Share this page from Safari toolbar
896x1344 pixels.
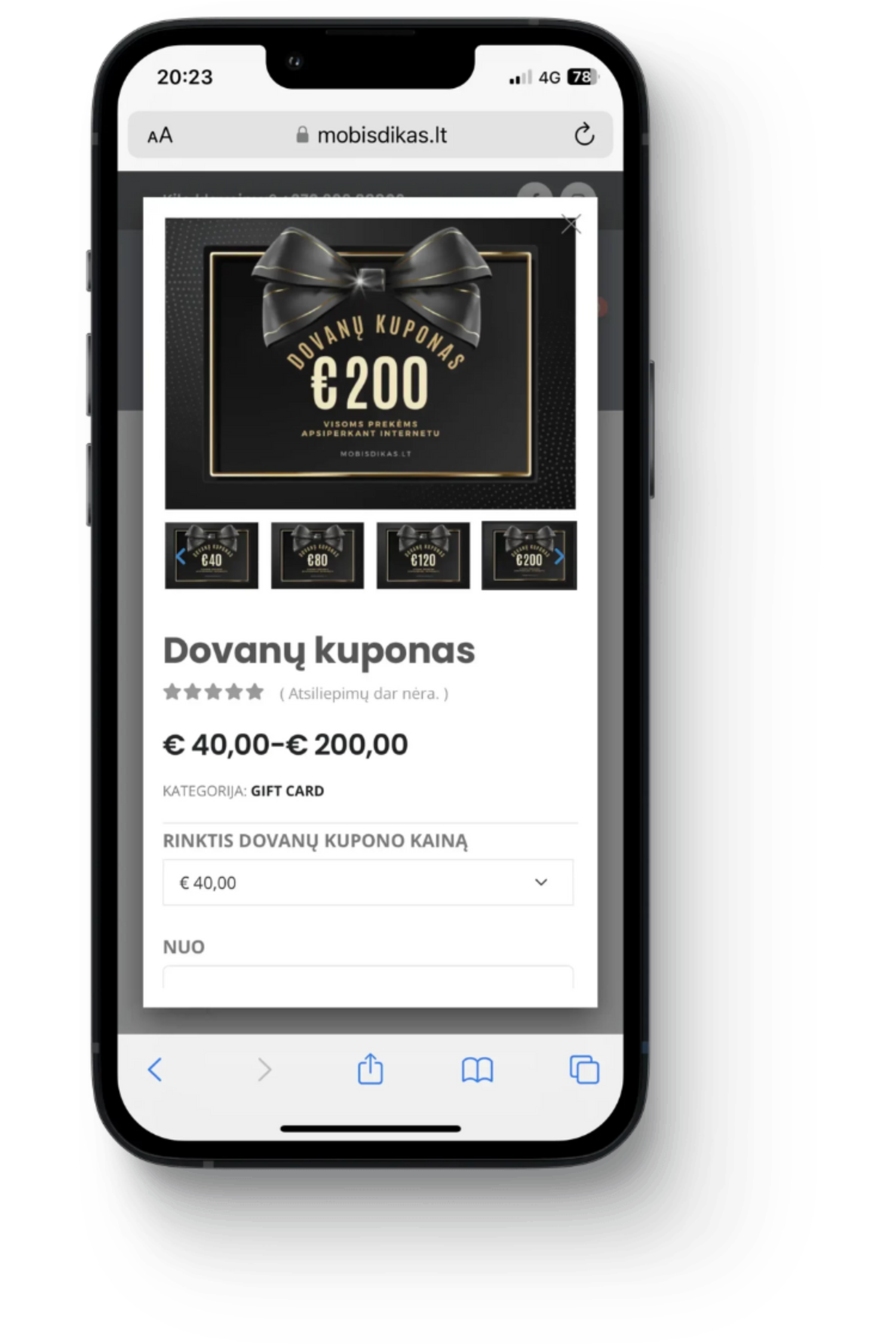coord(370,1069)
